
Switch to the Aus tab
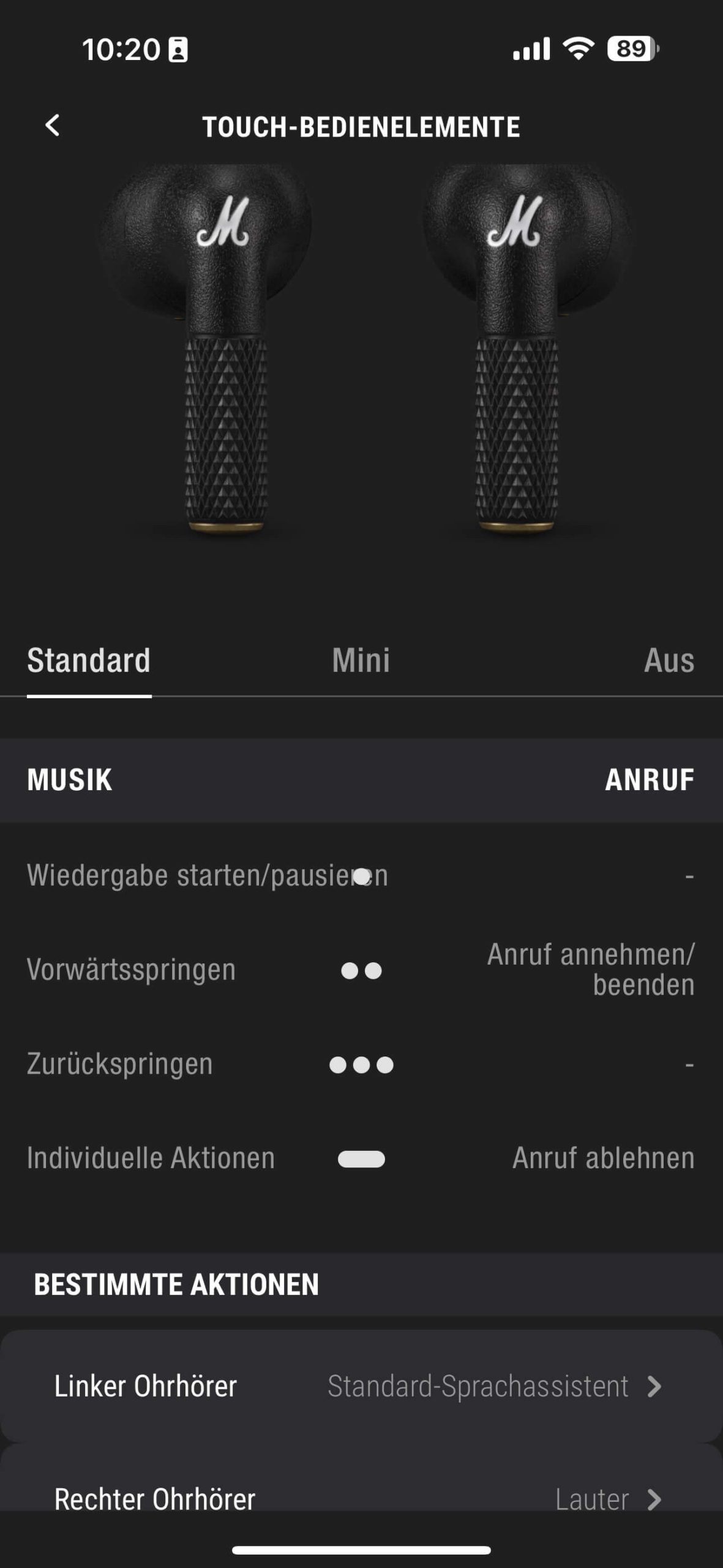point(669,660)
